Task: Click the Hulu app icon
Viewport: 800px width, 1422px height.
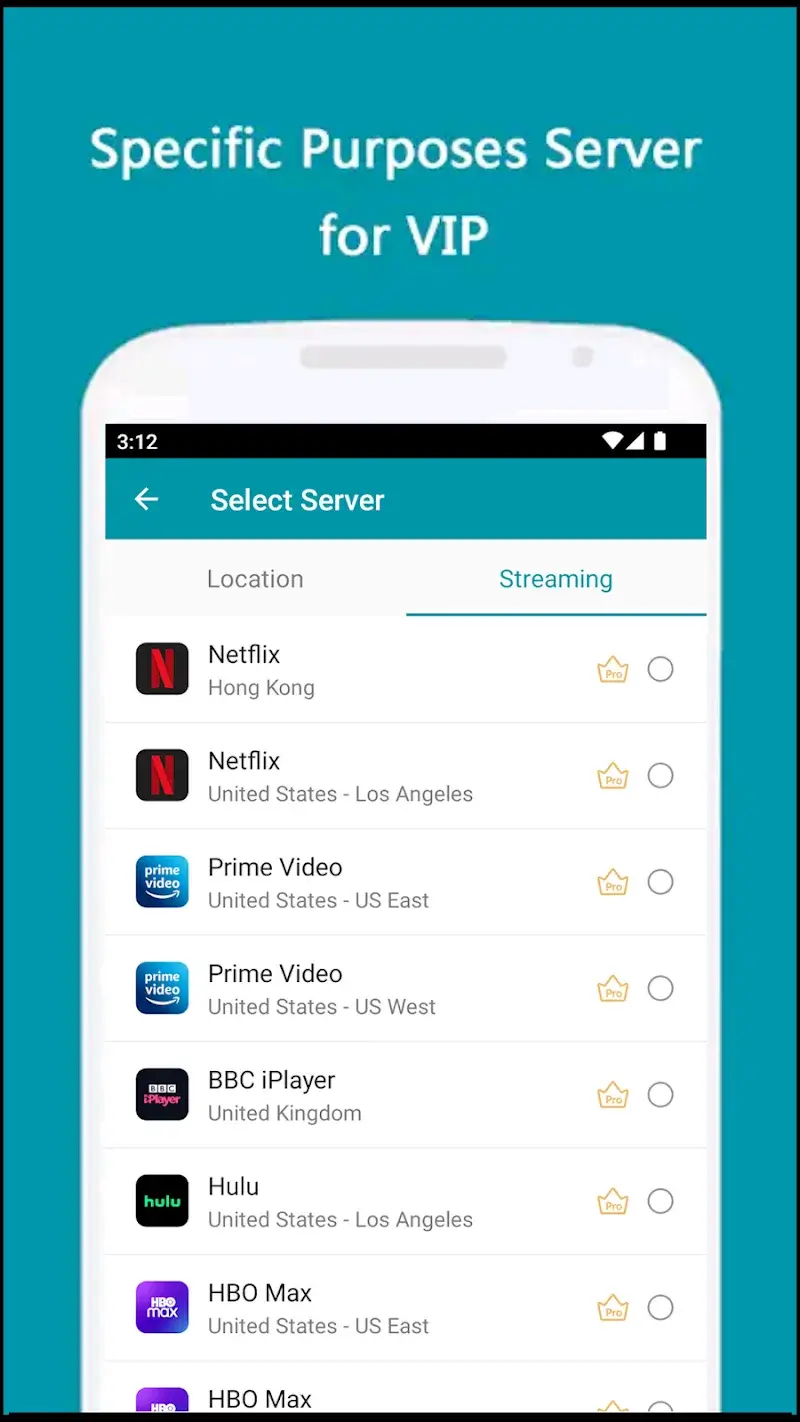Action: click(162, 1201)
